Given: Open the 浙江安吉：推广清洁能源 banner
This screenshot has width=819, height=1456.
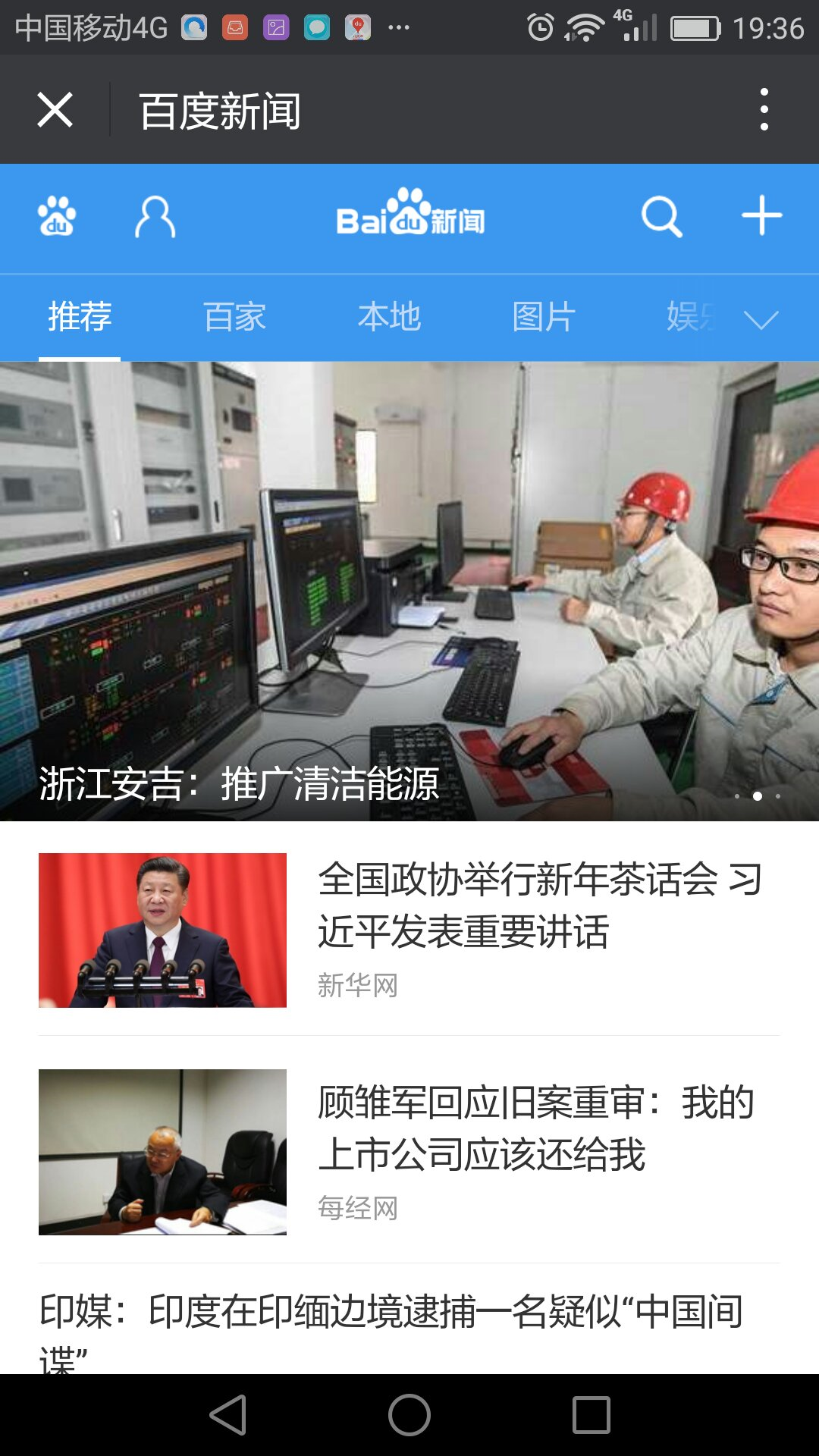Looking at the screenshot, I should [409, 591].
